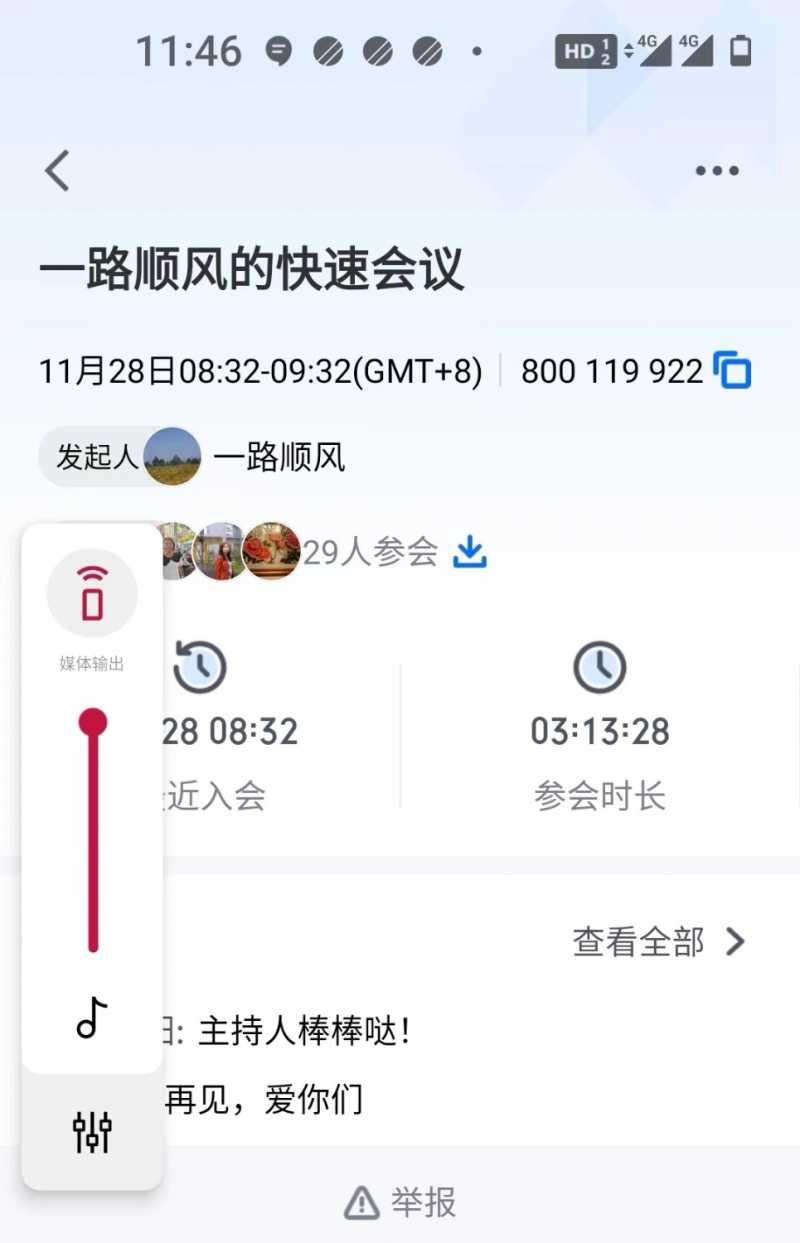
Task: Copy meeting number 800 119 922
Action: pyautogui.click(x=732, y=371)
